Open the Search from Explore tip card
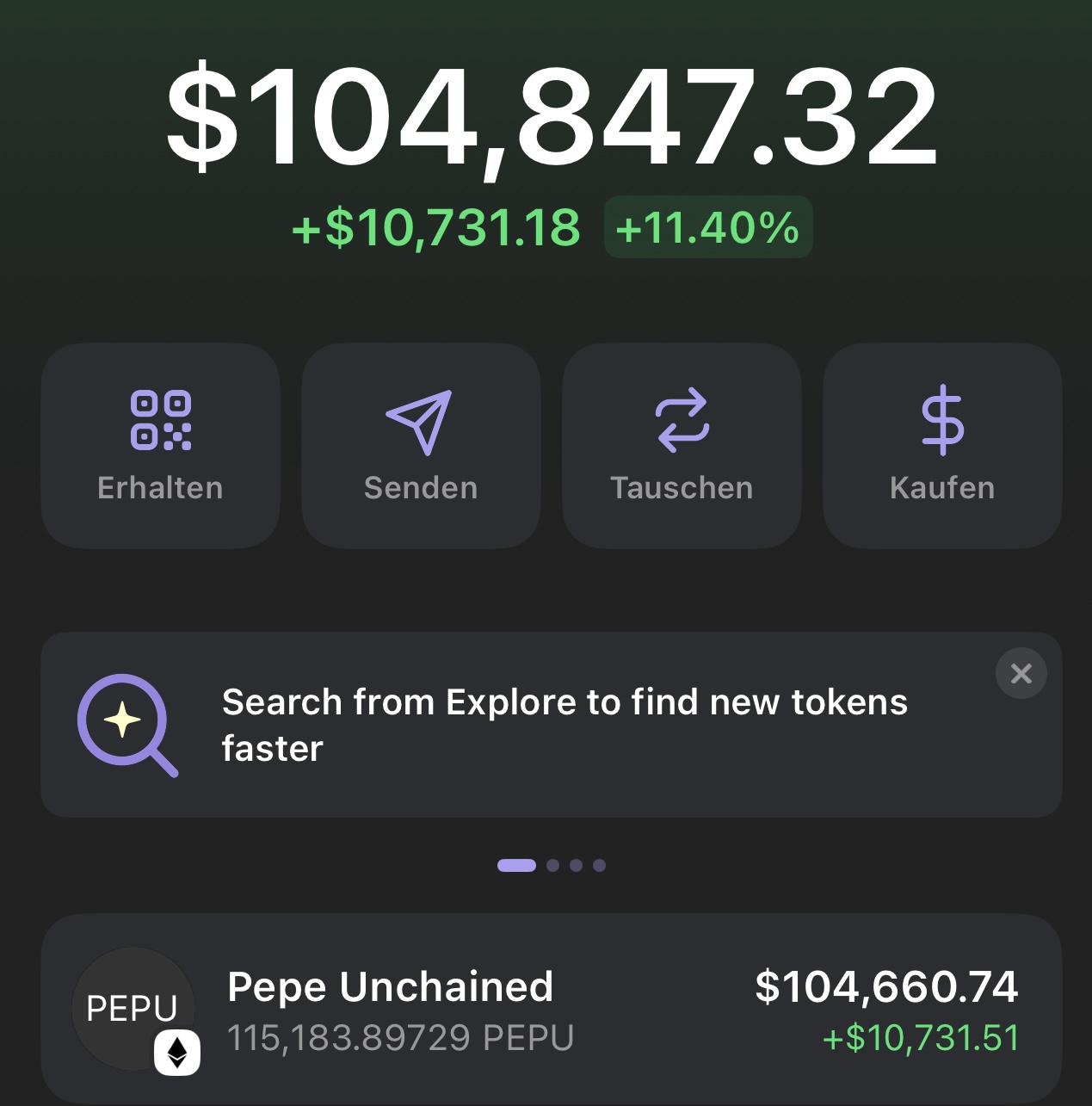Screen dimensions: 1092x1106 (x=551, y=725)
